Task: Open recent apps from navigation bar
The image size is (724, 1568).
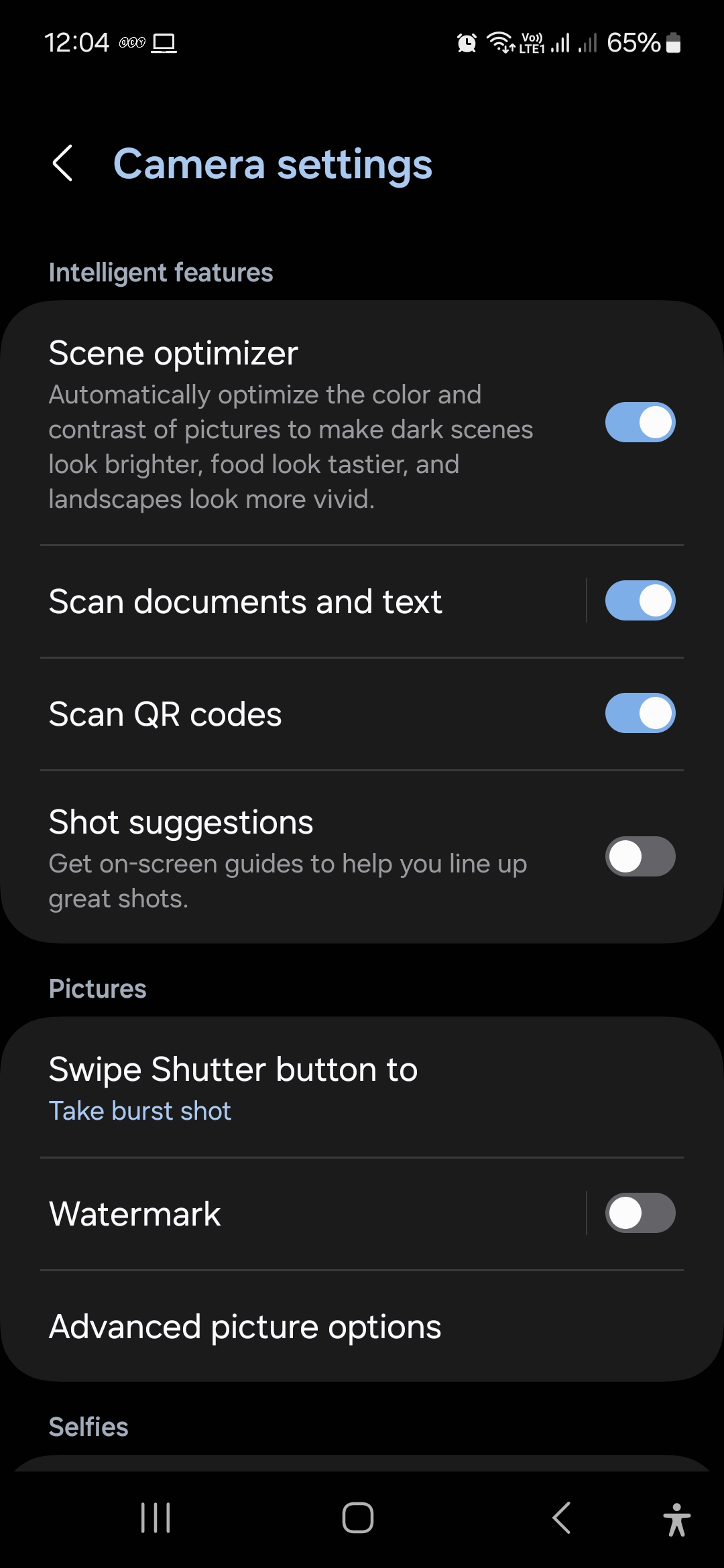Action: 156,1518
